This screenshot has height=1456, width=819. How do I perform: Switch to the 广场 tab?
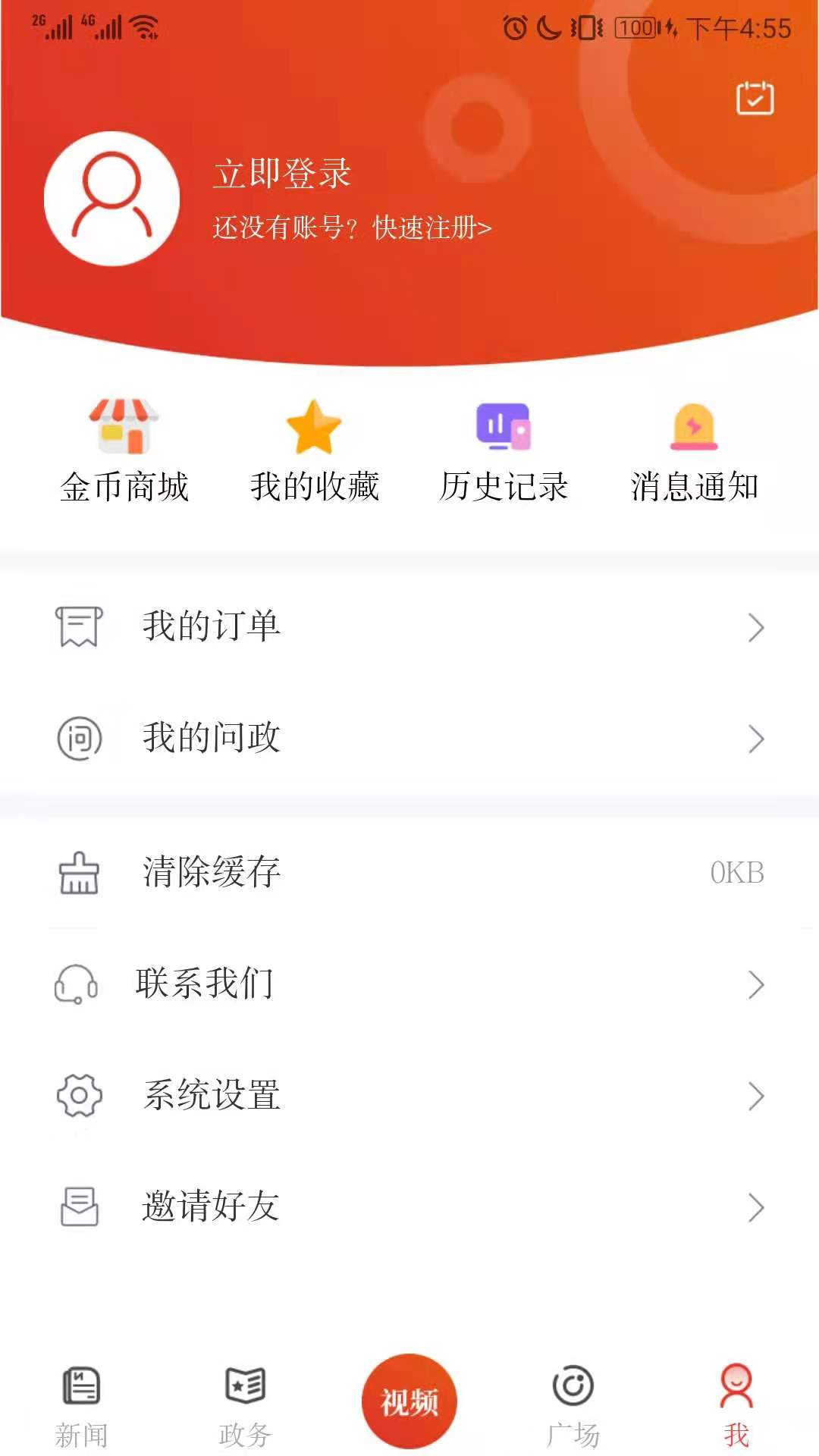tap(573, 1405)
